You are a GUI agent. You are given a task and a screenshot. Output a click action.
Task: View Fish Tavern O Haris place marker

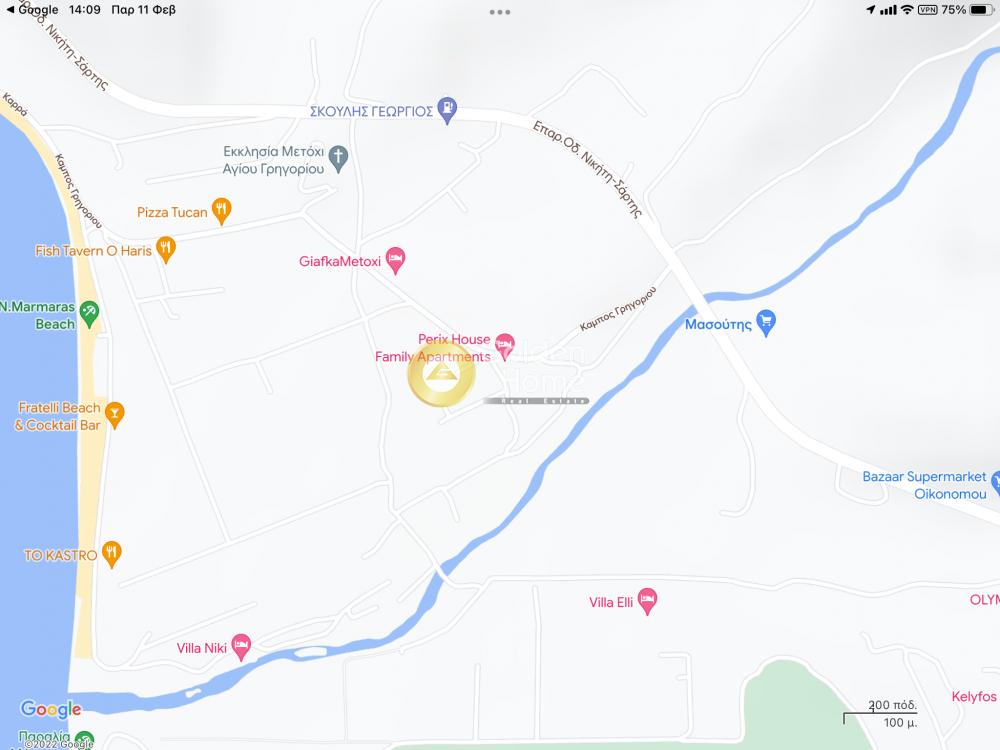click(166, 250)
